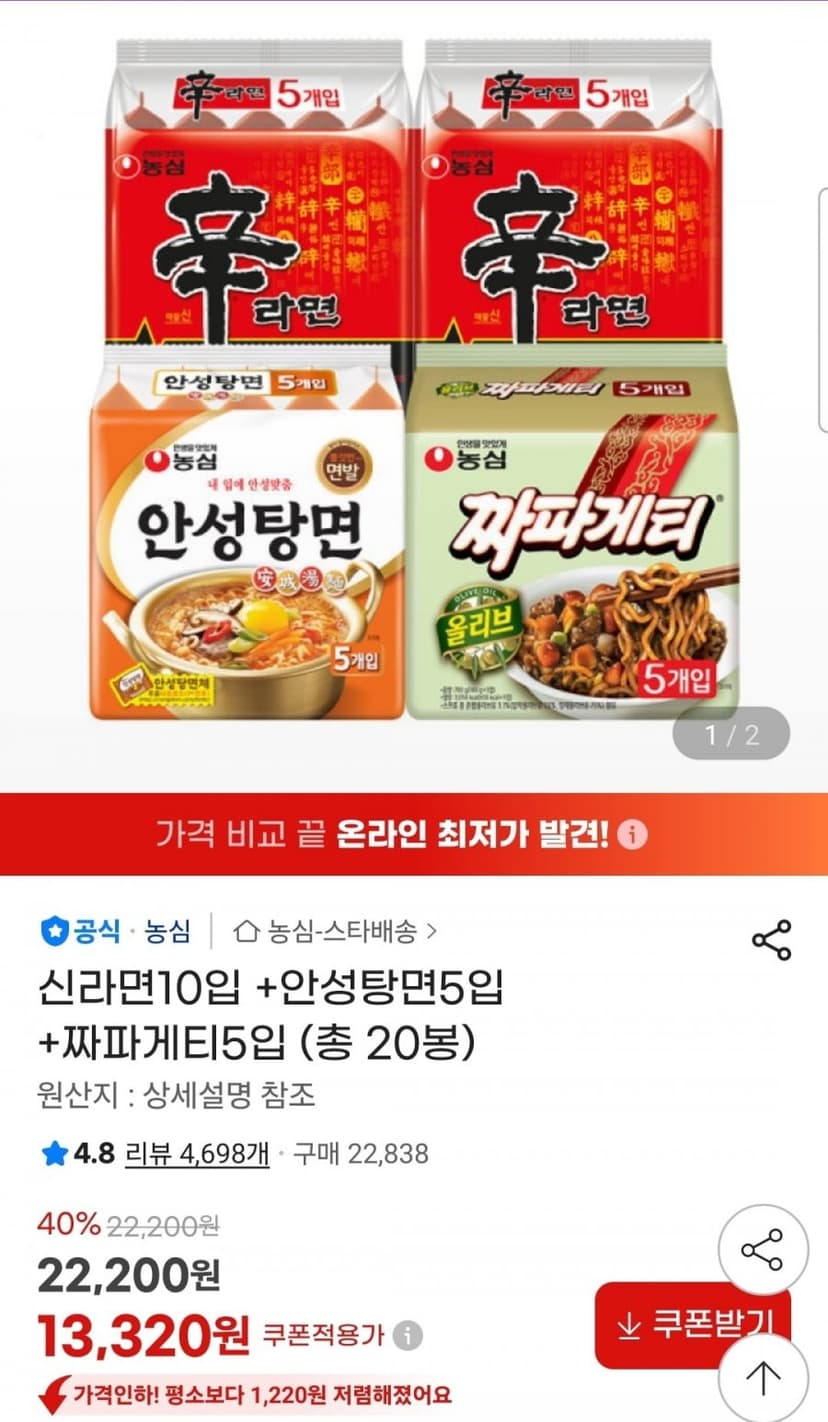This screenshot has width=828, height=1422.
Task: Open the 4,698 reviews link
Action: [197, 1153]
